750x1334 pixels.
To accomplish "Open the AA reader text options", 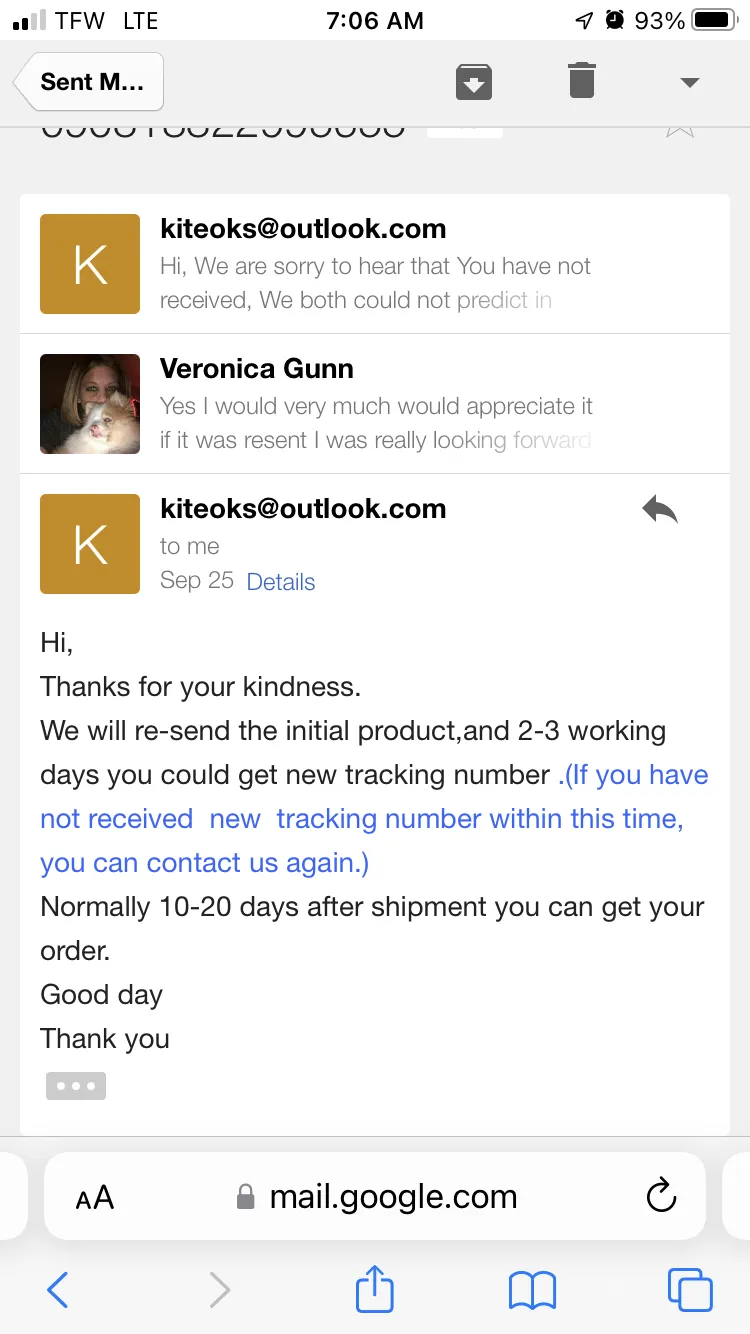I will pyautogui.click(x=95, y=1197).
